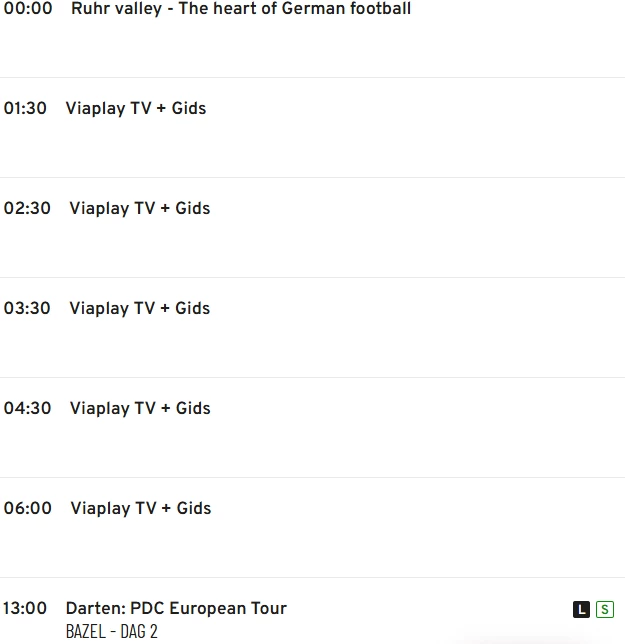Tap the 04:30 Viaplay TV + Gids entry

[x=140, y=408]
